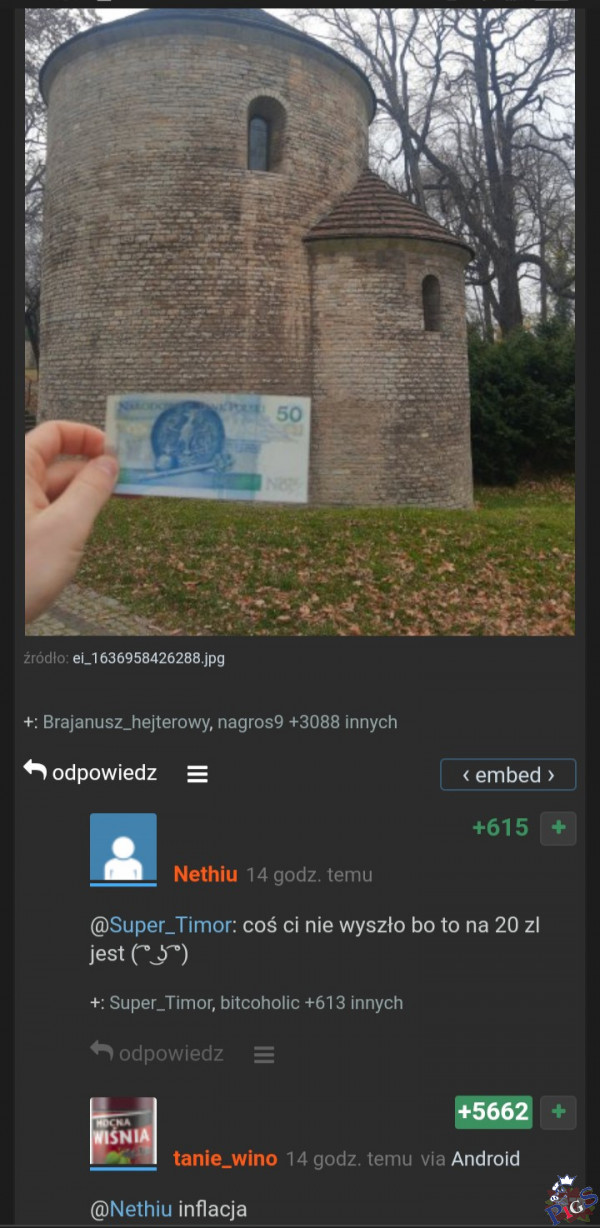The width and height of the screenshot is (600, 1228).
Task: Upvote Nethiu's comment with plus
Action: pos(558,828)
